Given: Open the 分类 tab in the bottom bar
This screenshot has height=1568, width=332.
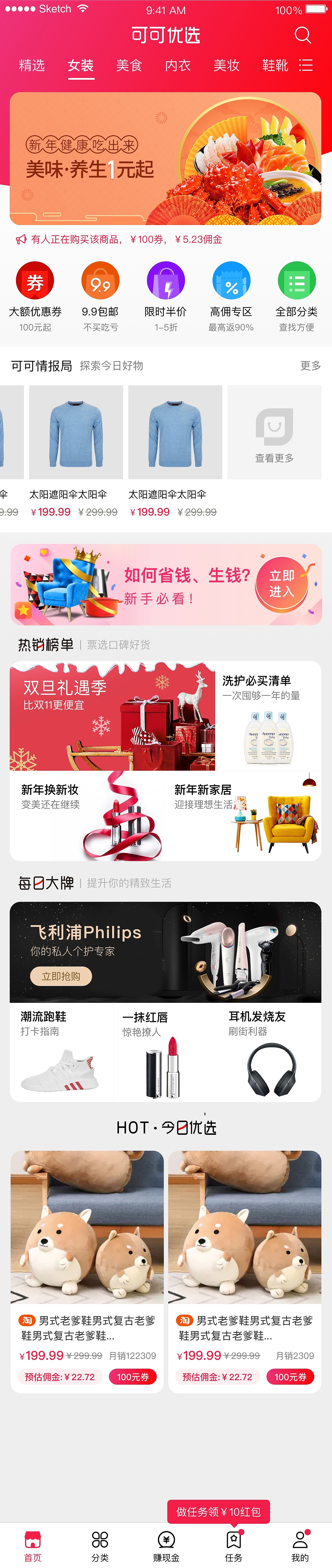Looking at the screenshot, I should tap(100, 1546).
